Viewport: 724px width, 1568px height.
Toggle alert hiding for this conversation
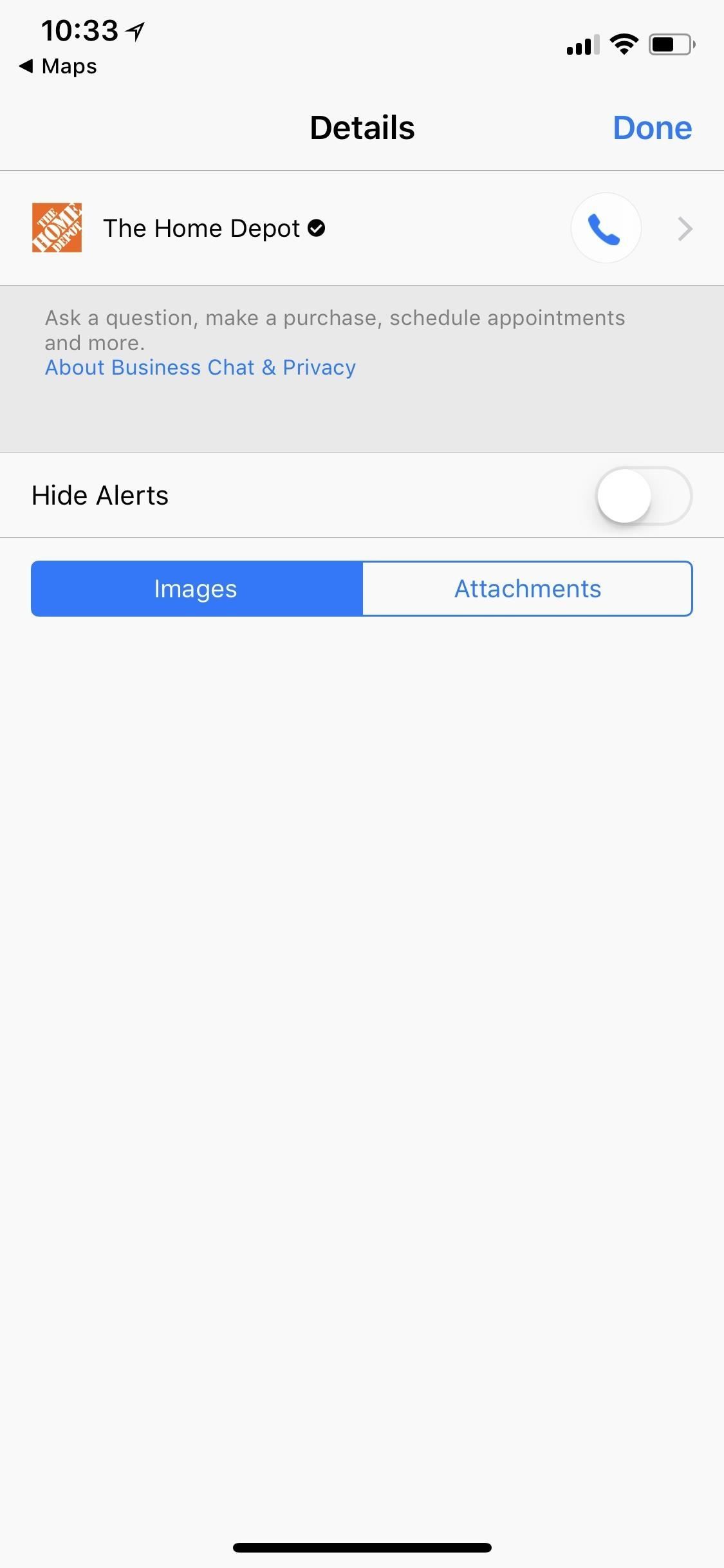tap(642, 496)
